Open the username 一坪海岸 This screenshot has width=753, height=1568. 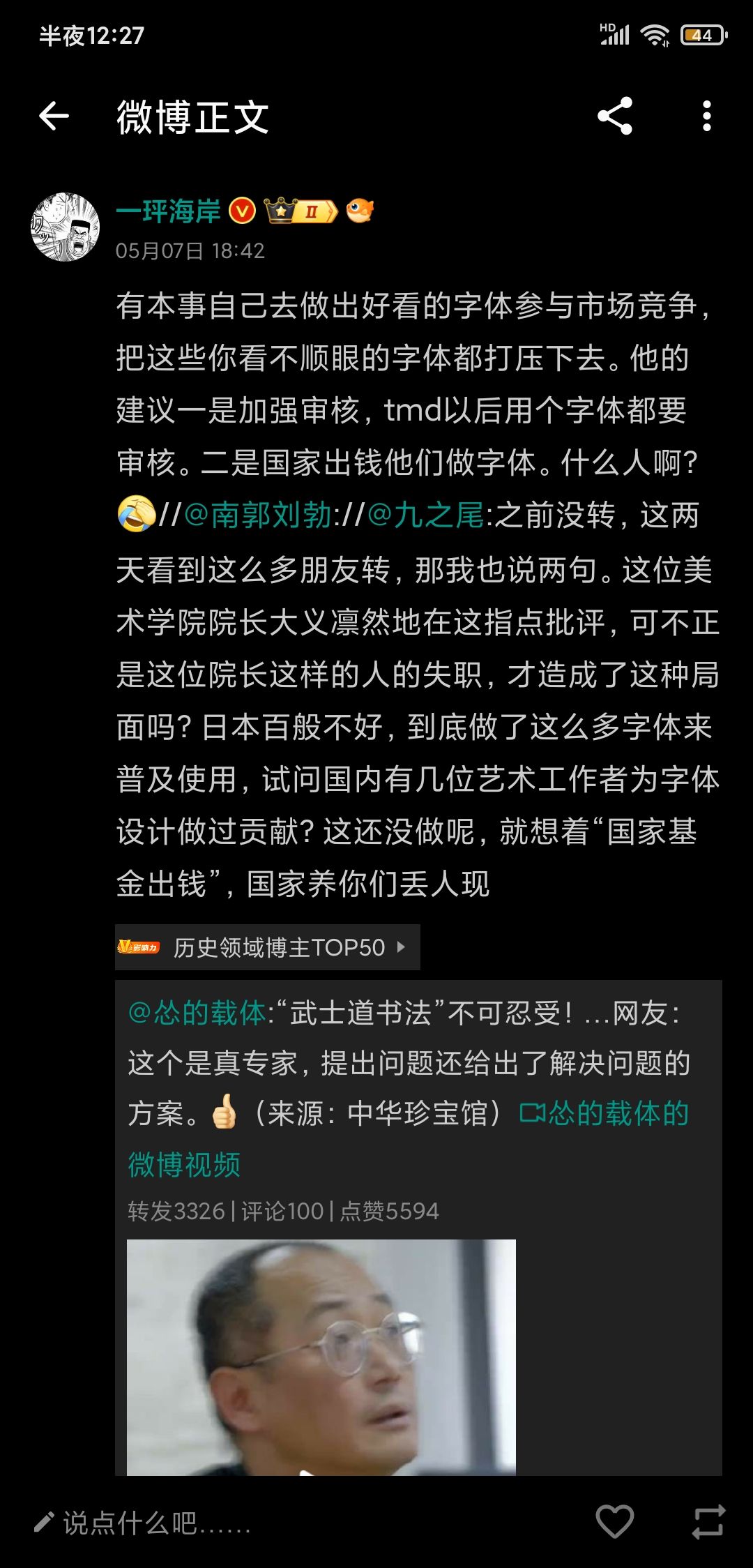pyautogui.click(x=168, y=211)
